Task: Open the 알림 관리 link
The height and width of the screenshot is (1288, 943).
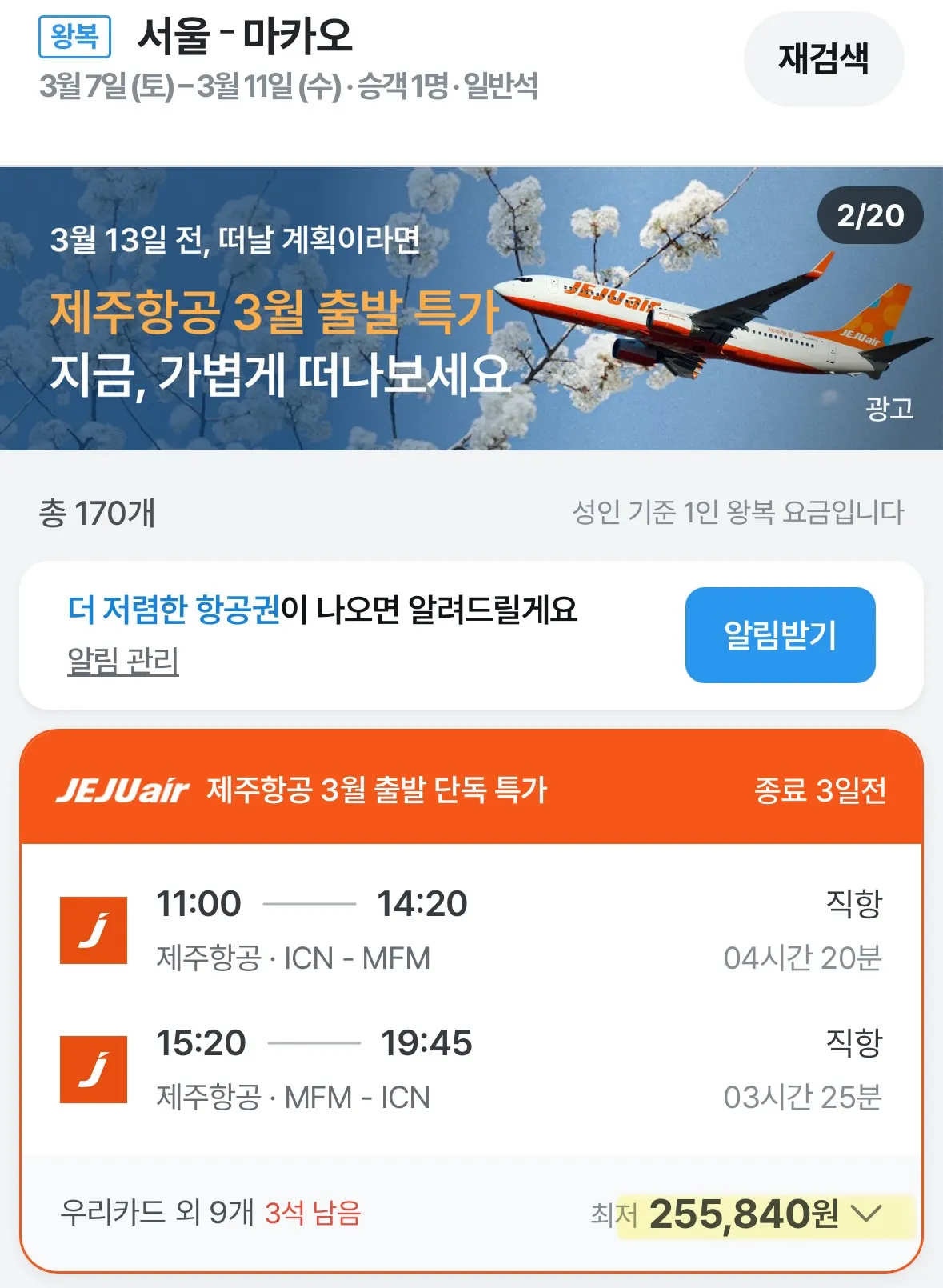Action: 123,661
